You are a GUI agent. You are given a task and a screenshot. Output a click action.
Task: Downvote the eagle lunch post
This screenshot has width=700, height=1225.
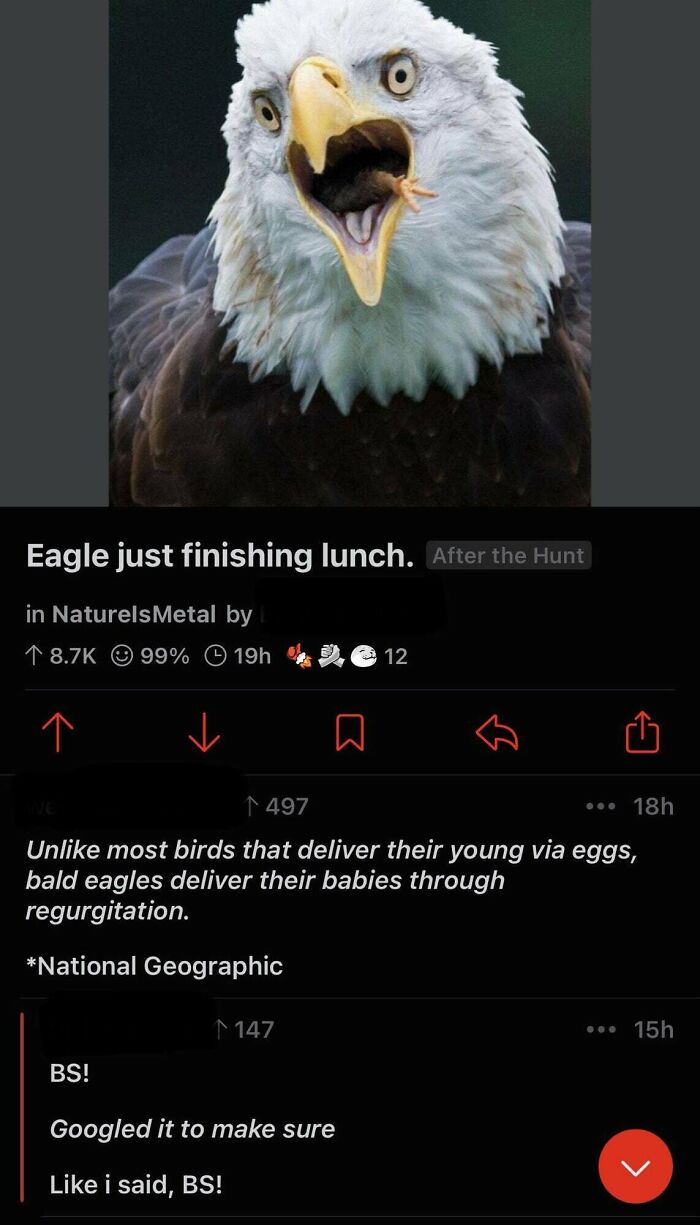click(x=204, y=733)
